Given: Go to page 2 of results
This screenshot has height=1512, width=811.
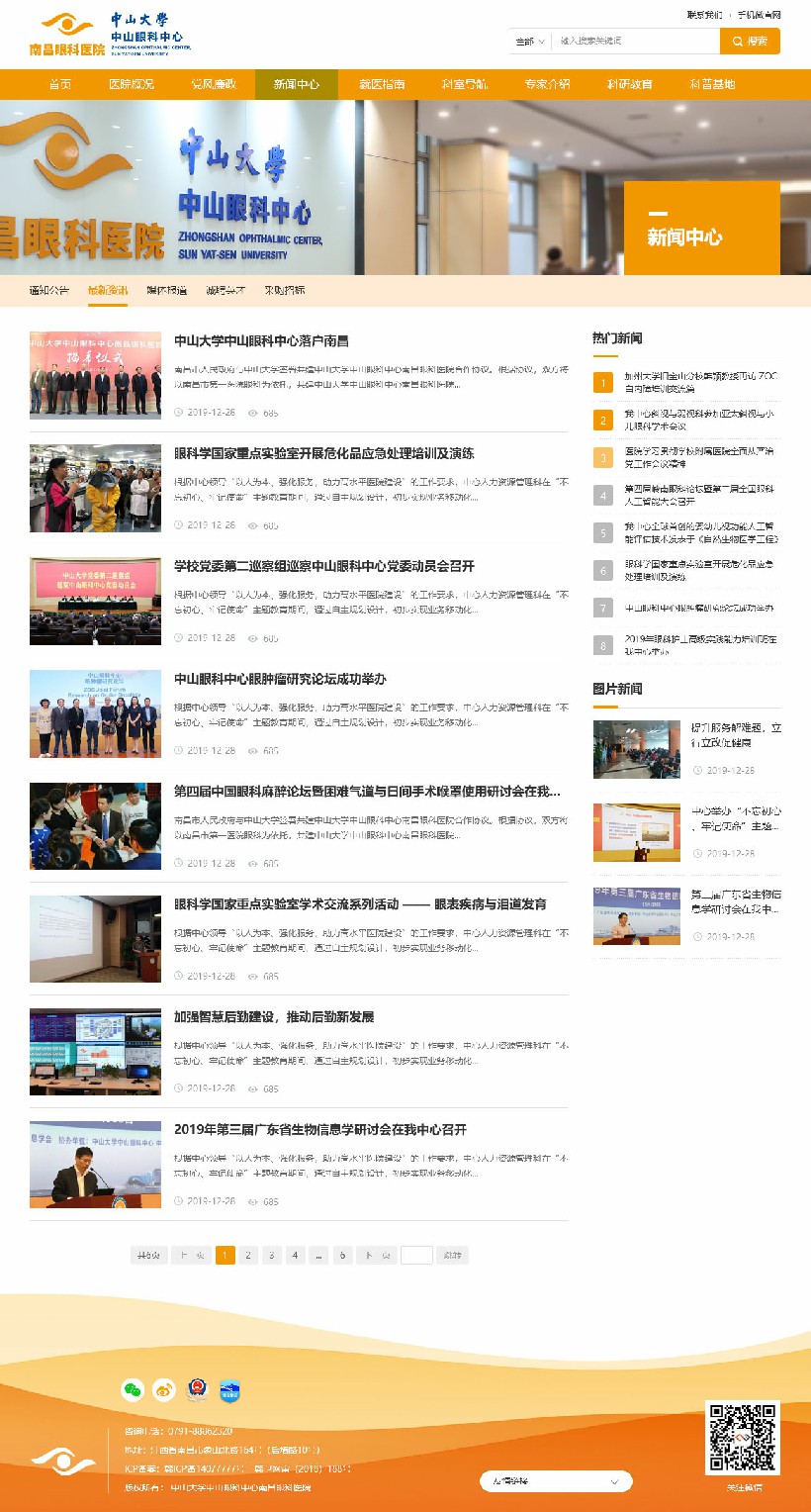Looking at the screenshot, I should coord(248,1256).
